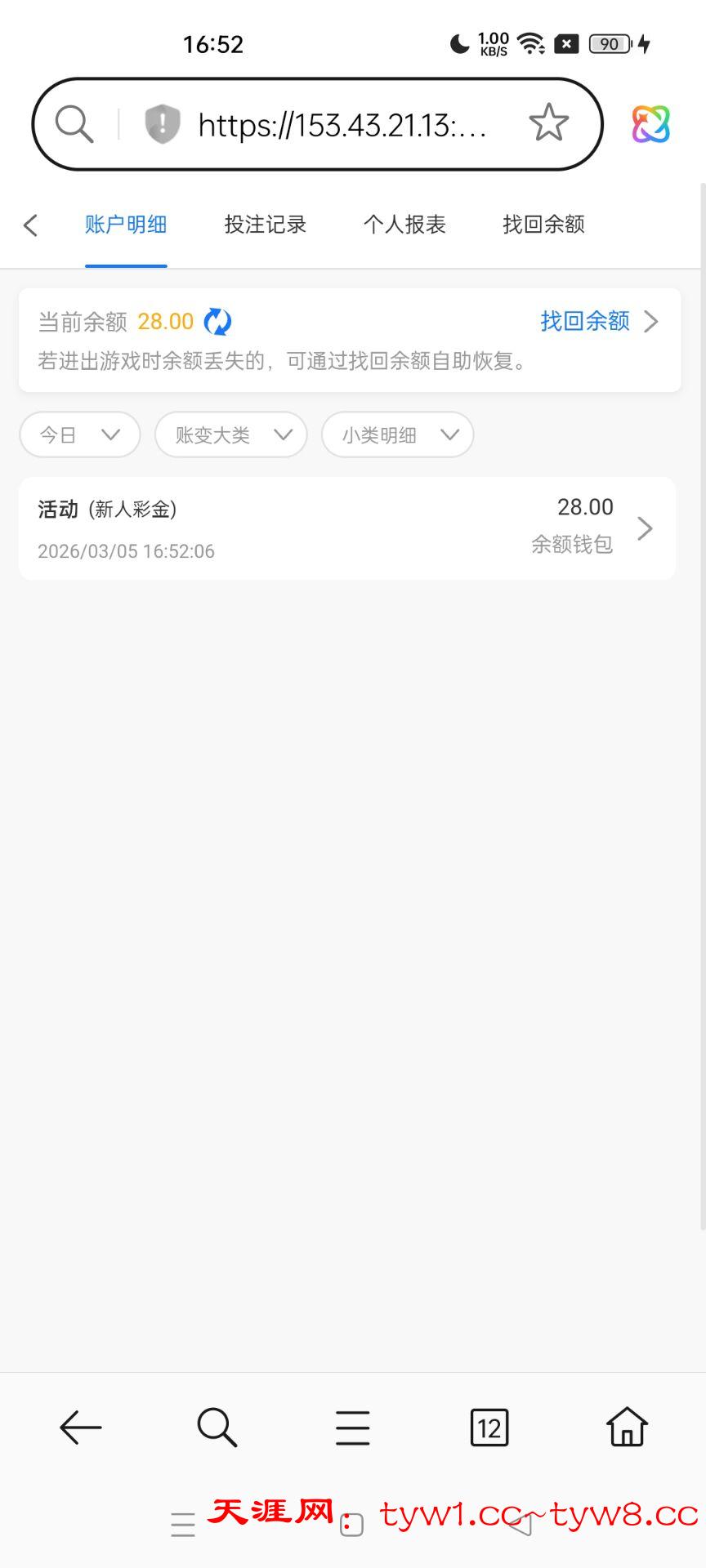View the 12 open browser tabs

coord(489,1428)
